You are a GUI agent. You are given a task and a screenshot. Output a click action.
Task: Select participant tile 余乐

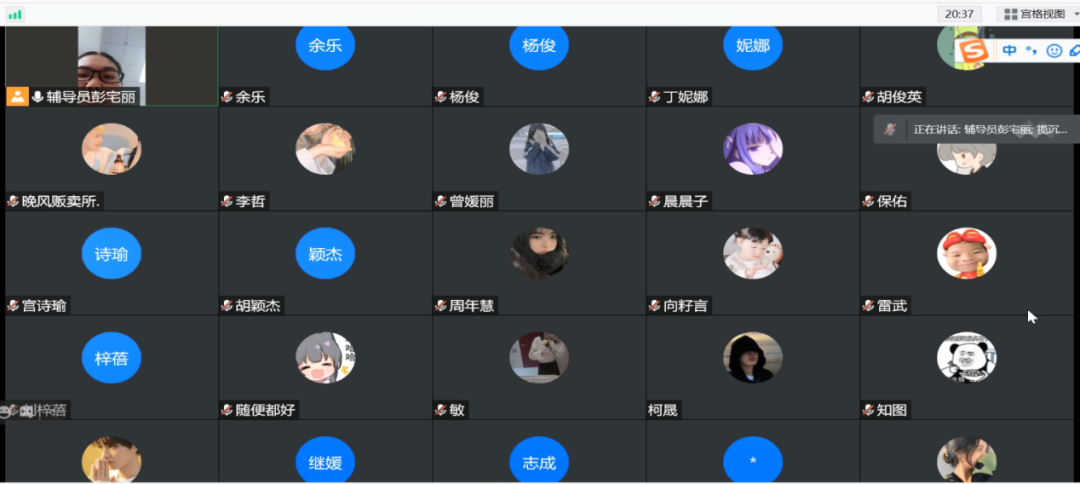325,62
